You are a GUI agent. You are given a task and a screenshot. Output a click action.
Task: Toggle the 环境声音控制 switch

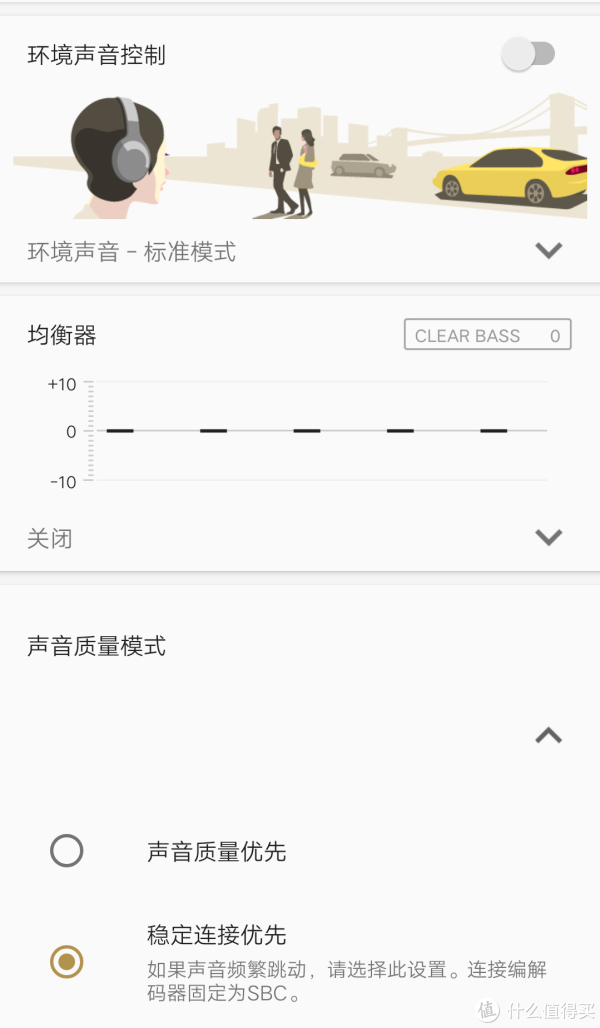pyautogui.click(x=528, y=54)
